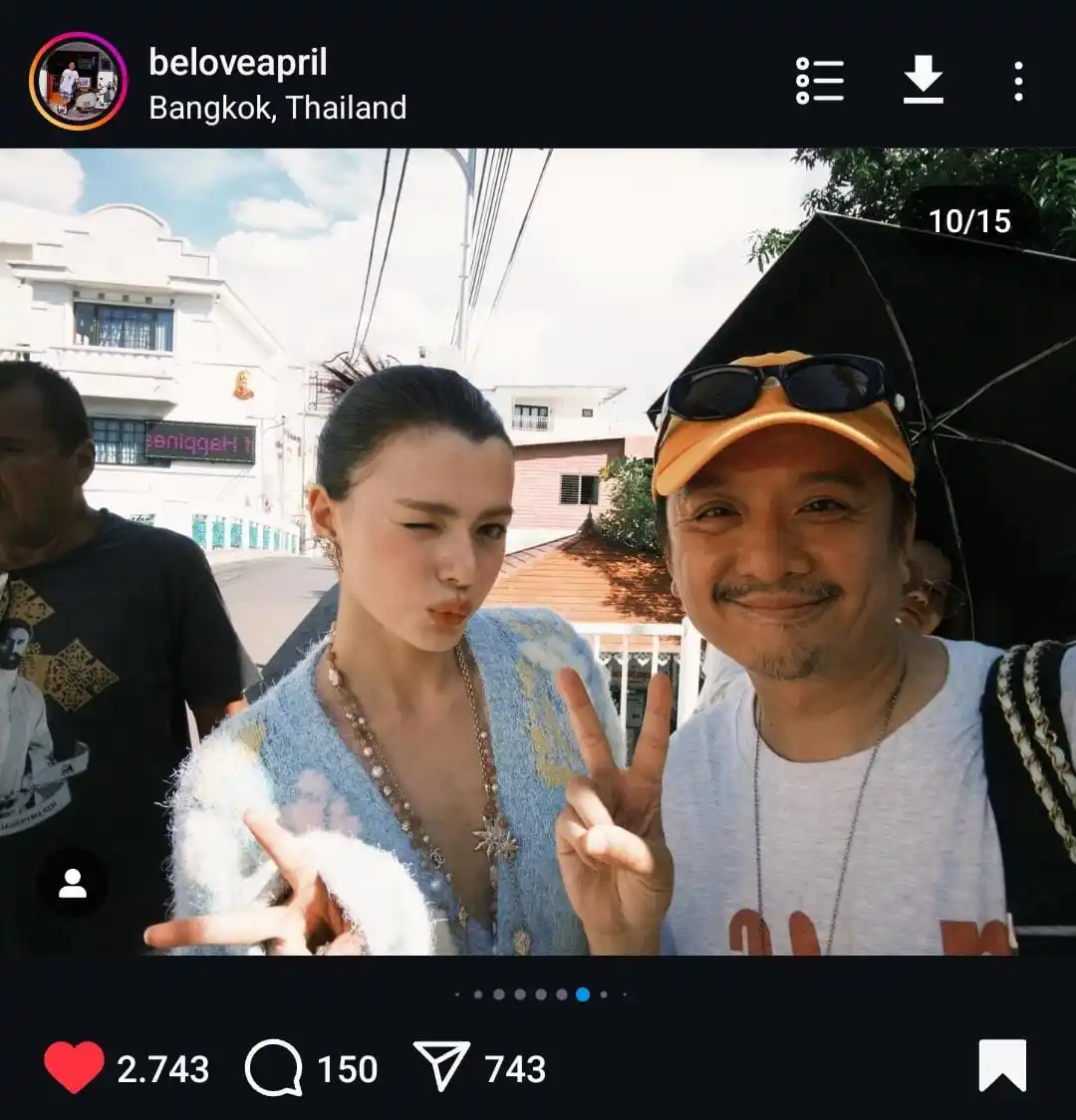This screenshot has height=1120, width=1076.
Task: Unlike the post with the heart
Action: pos(74,1067)
